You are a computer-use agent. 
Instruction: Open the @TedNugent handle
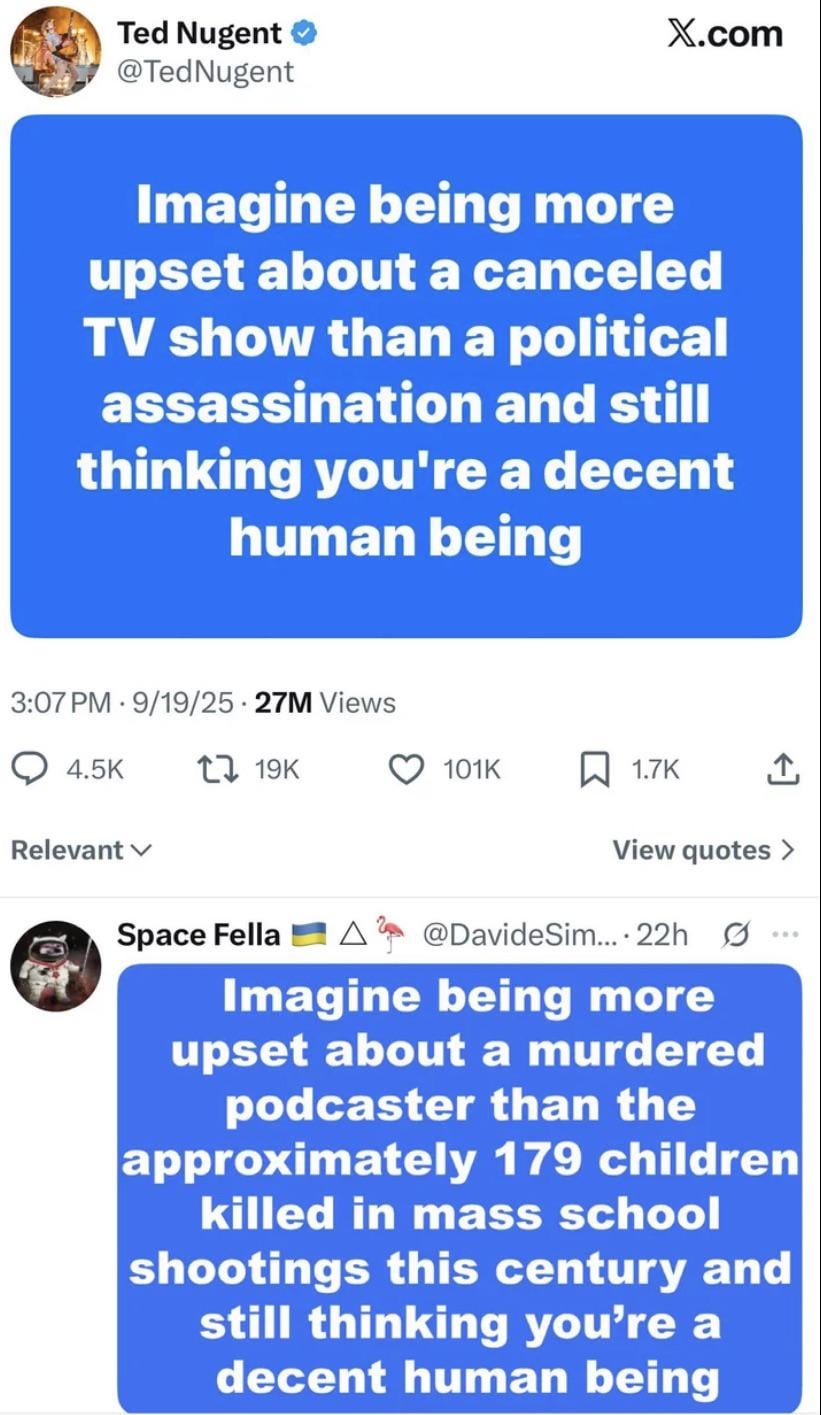(205, 71)
